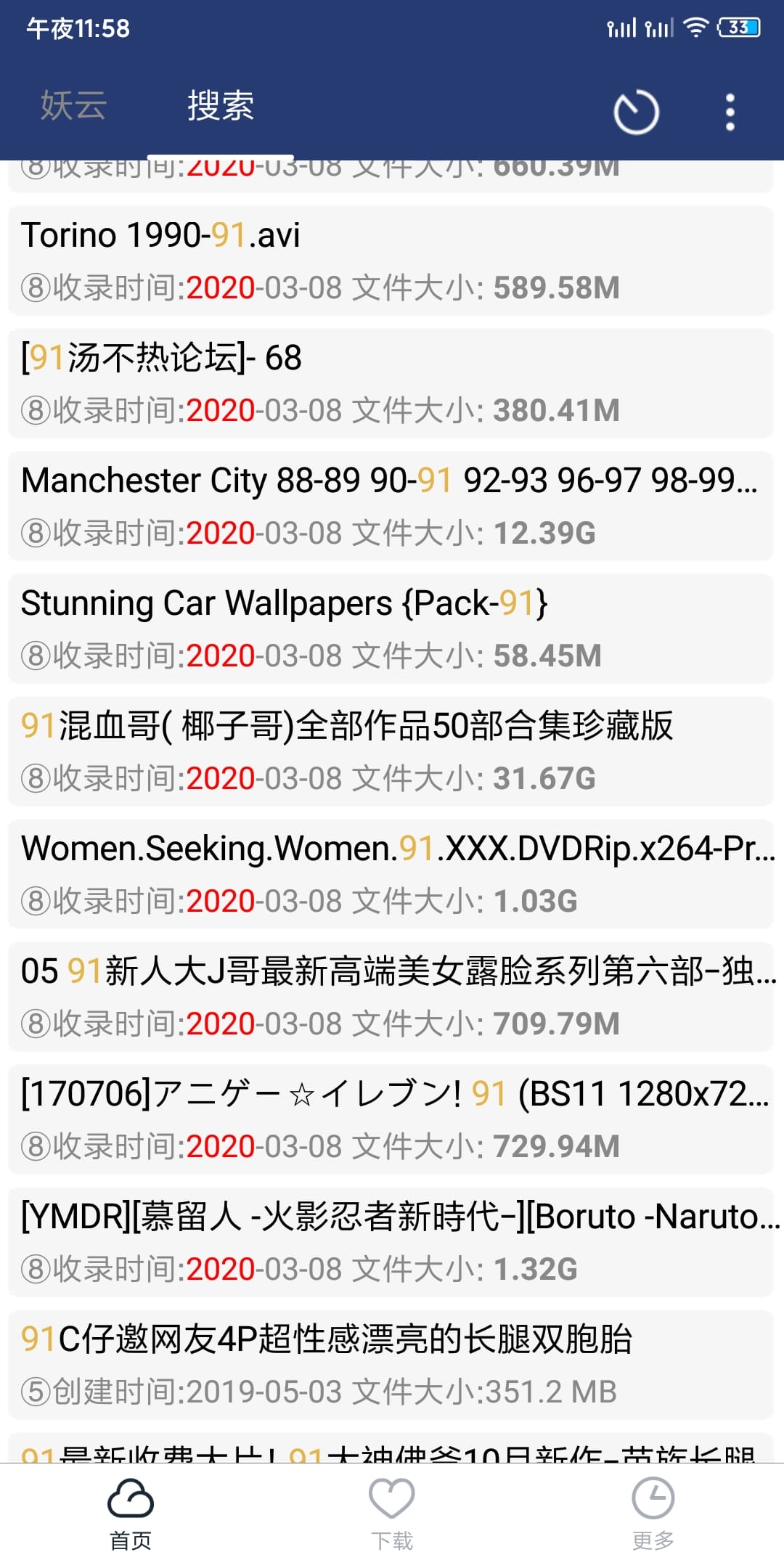
Task: Open the history clock icon
Action: click(x=636, y=113)
